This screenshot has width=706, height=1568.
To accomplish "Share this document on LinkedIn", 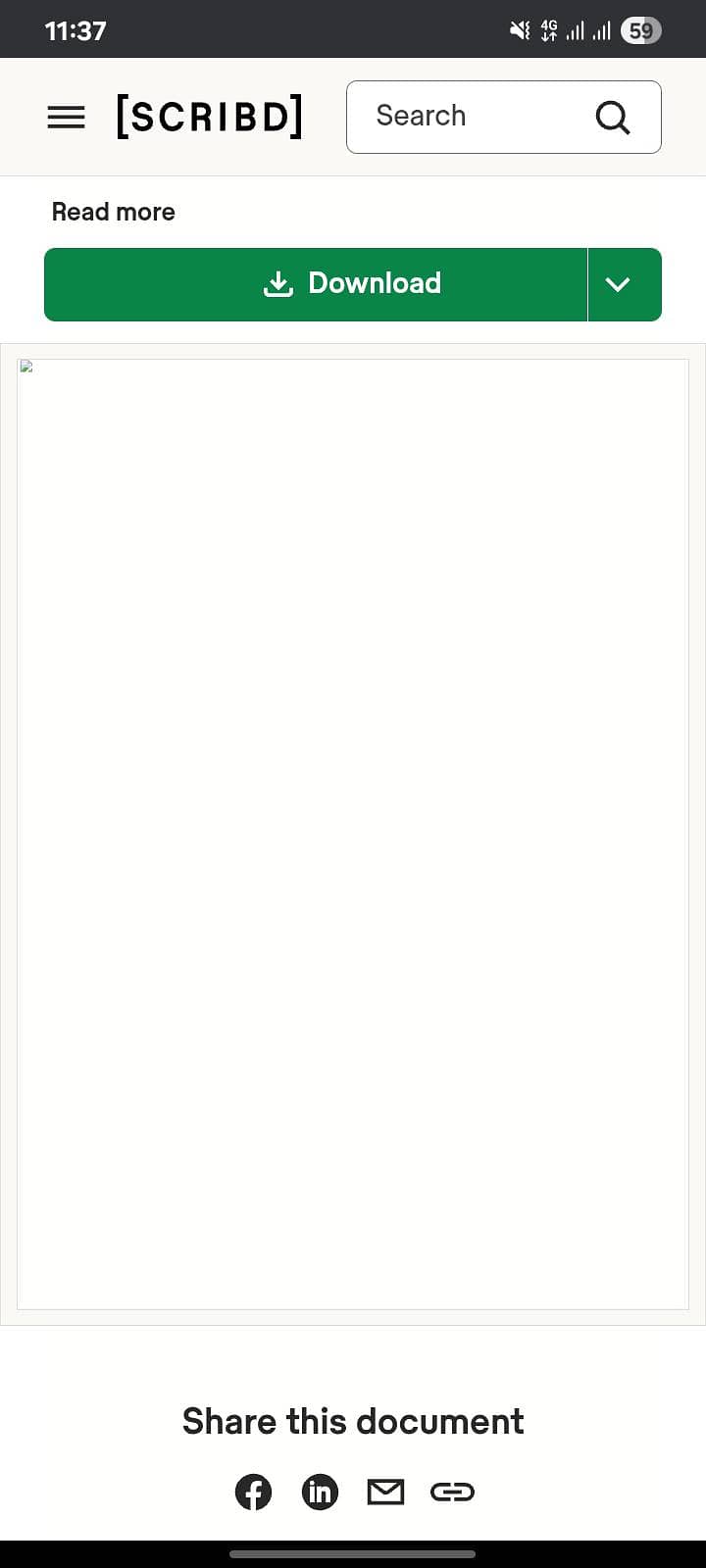I will (320, 1492).
